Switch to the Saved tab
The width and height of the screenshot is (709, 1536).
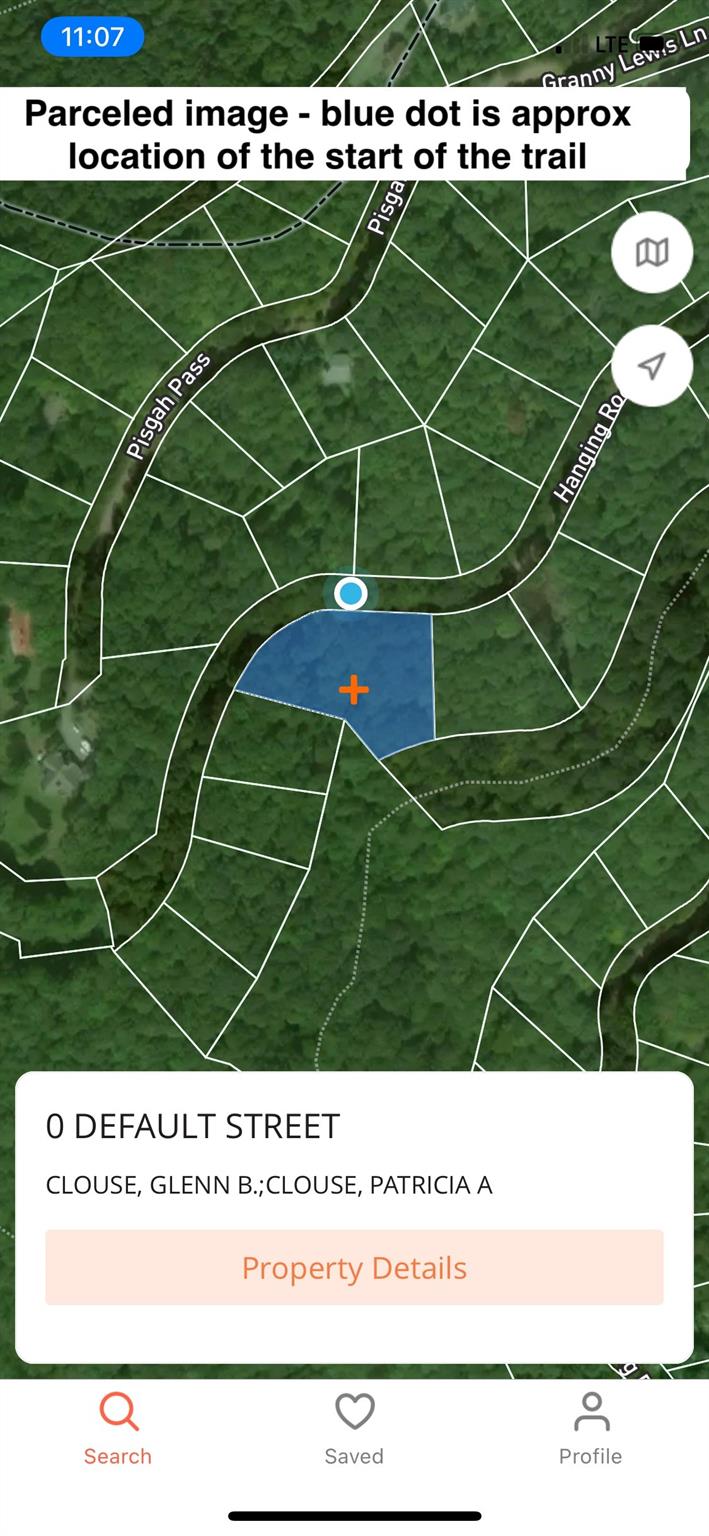[x=354, y=1428]
